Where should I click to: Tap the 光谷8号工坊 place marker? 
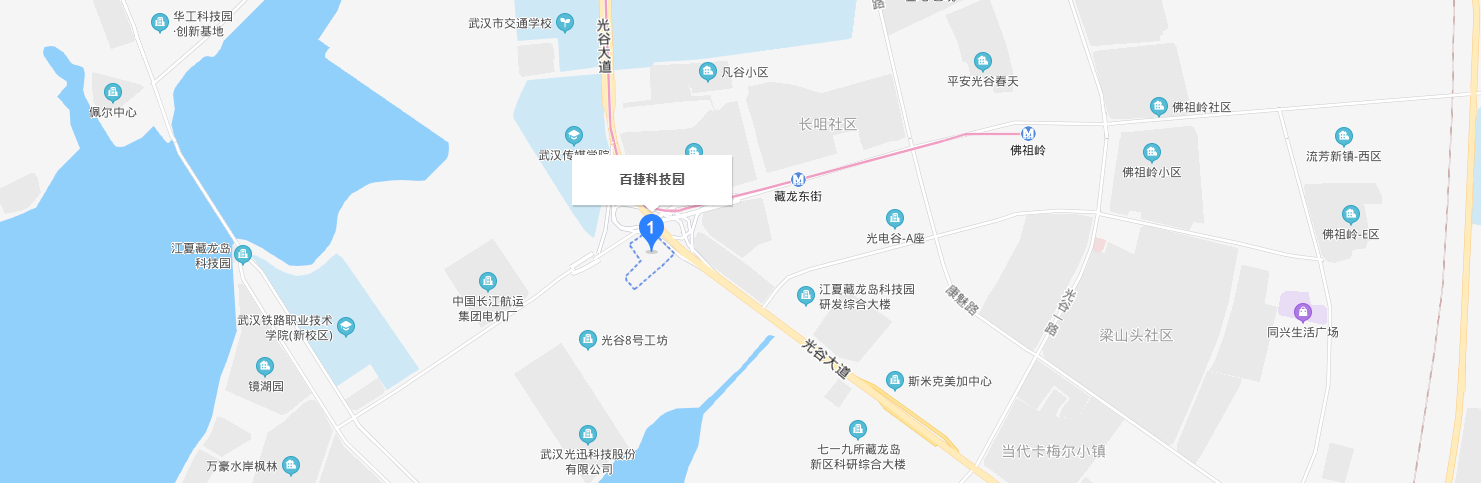[x=588, y=340]
